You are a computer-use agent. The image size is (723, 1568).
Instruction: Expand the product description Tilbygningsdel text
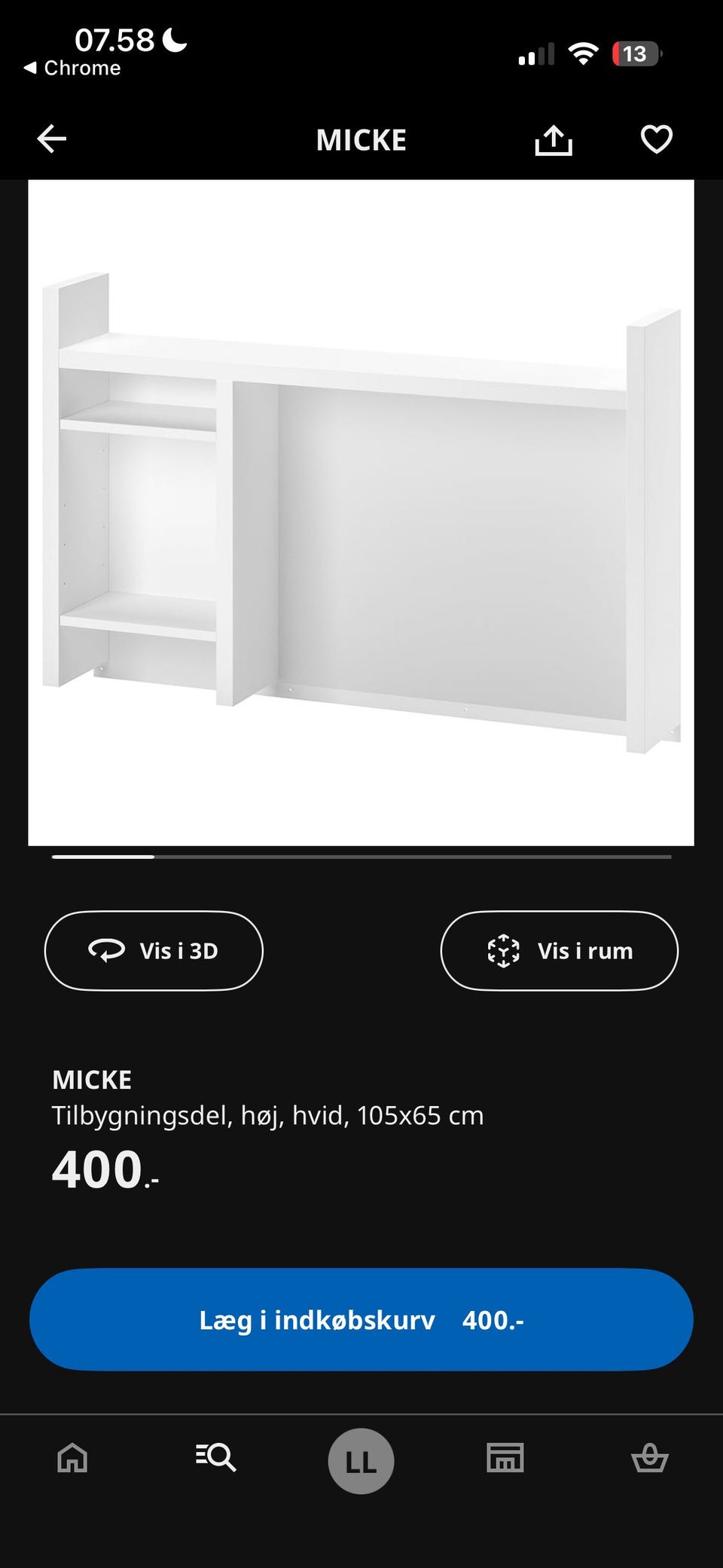tap(267, 1116)
